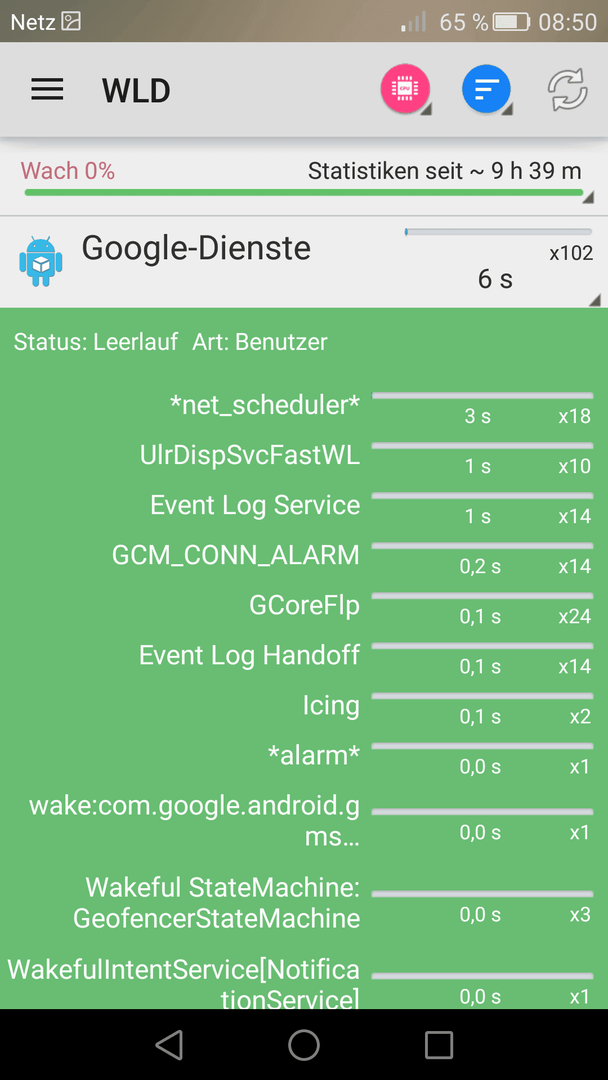608x1080 pixels.
Task: Open the hamburger drawer menu
Action: coord(48,90)
